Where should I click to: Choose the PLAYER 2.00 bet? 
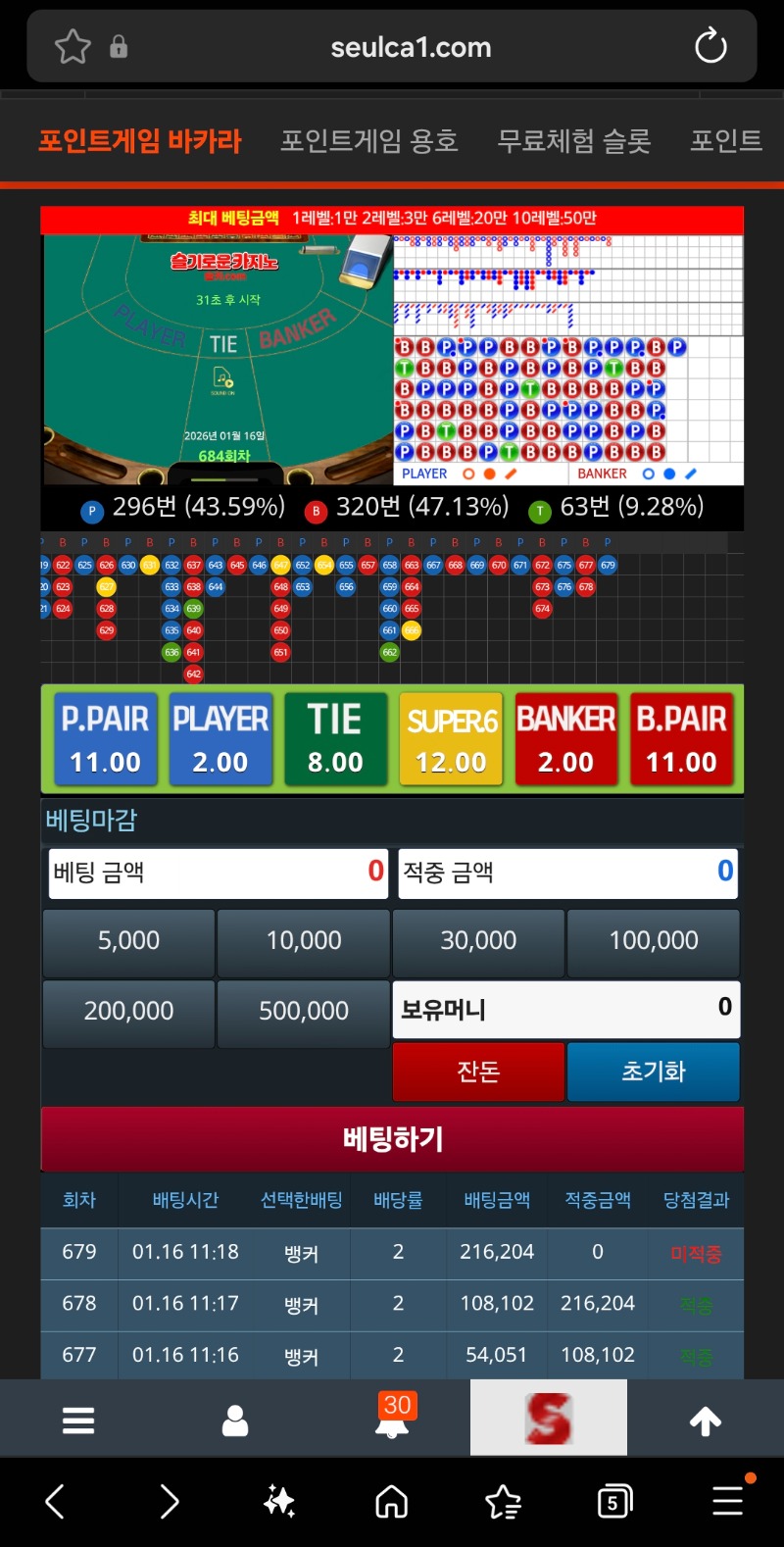pyautogui.click(x=220, y=739)
